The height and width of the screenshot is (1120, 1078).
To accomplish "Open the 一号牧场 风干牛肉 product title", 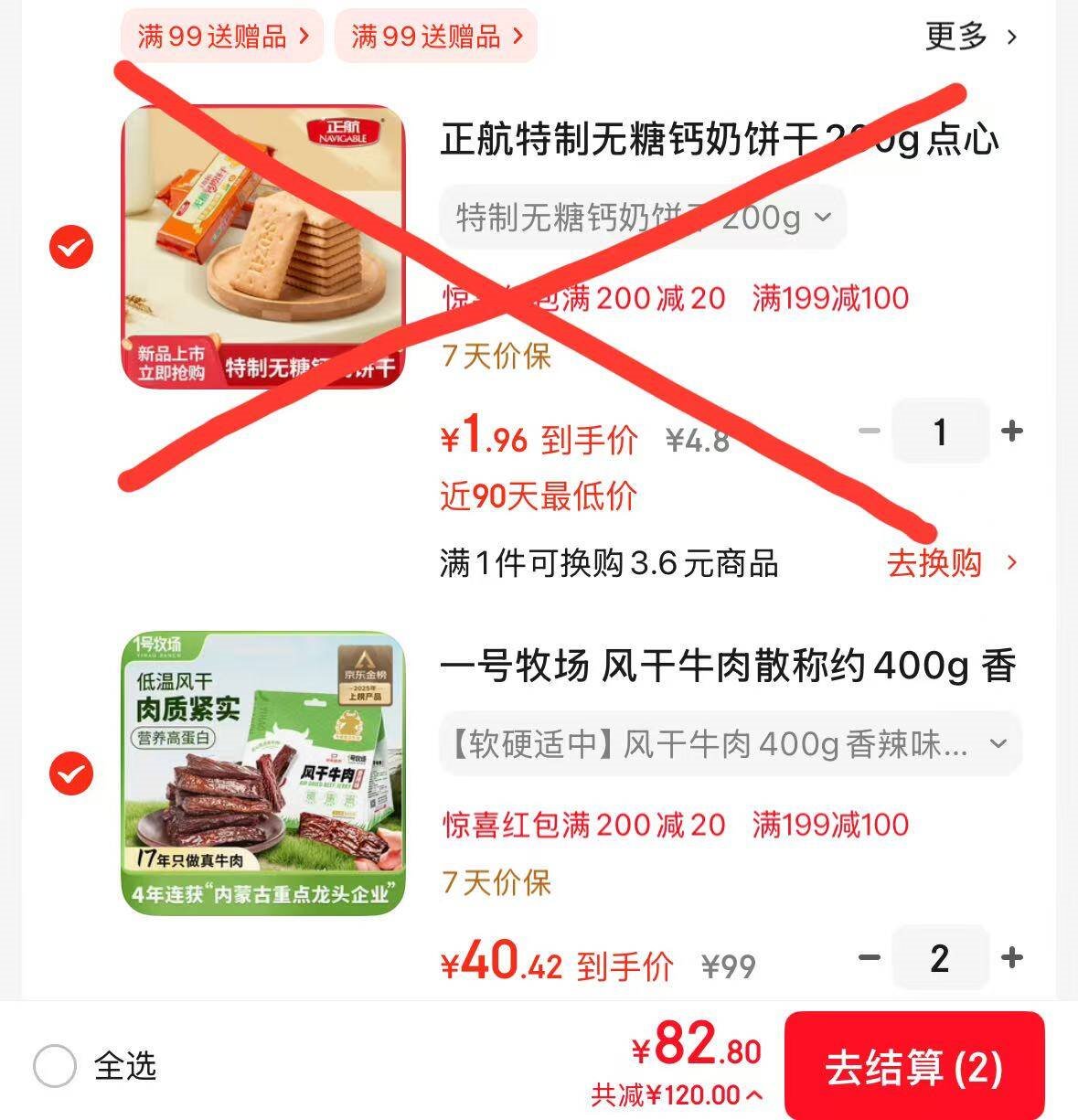I will [x=727, y=667].
